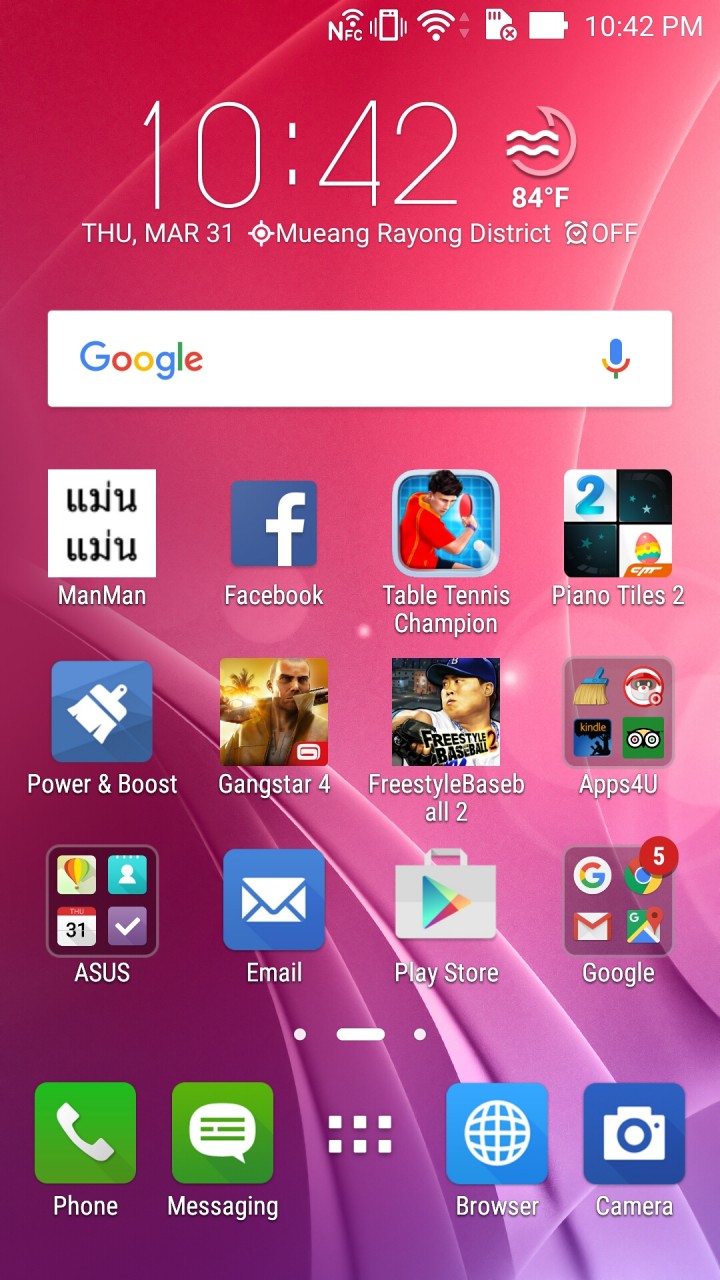Start voice search with the microphone
This screenshot has width=720, height=1280.
pyautogui.click(x=616, y=358)
